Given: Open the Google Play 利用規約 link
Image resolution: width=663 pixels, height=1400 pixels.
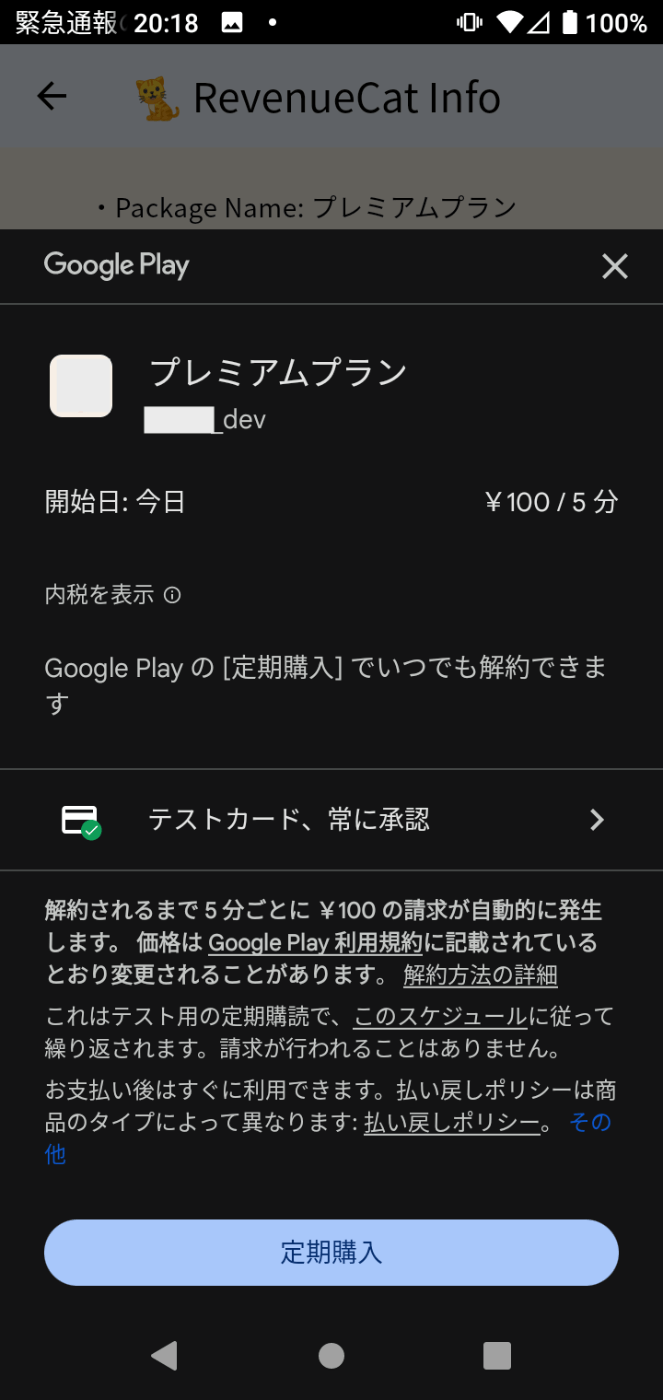Looking at the screenshot, I should coord(317,942).
